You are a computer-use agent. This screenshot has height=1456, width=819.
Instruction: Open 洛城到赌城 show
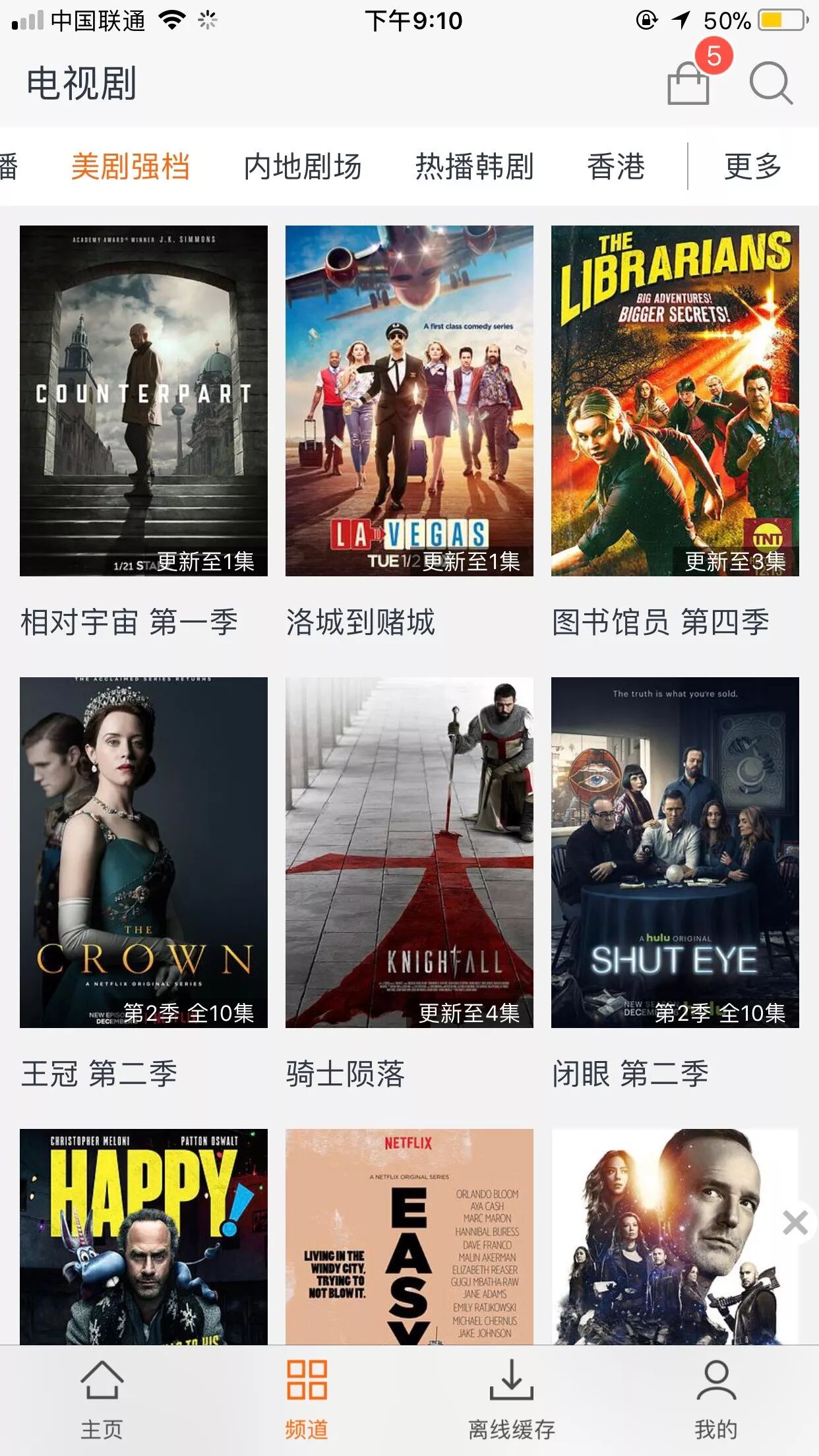click(x=409, y=401)
